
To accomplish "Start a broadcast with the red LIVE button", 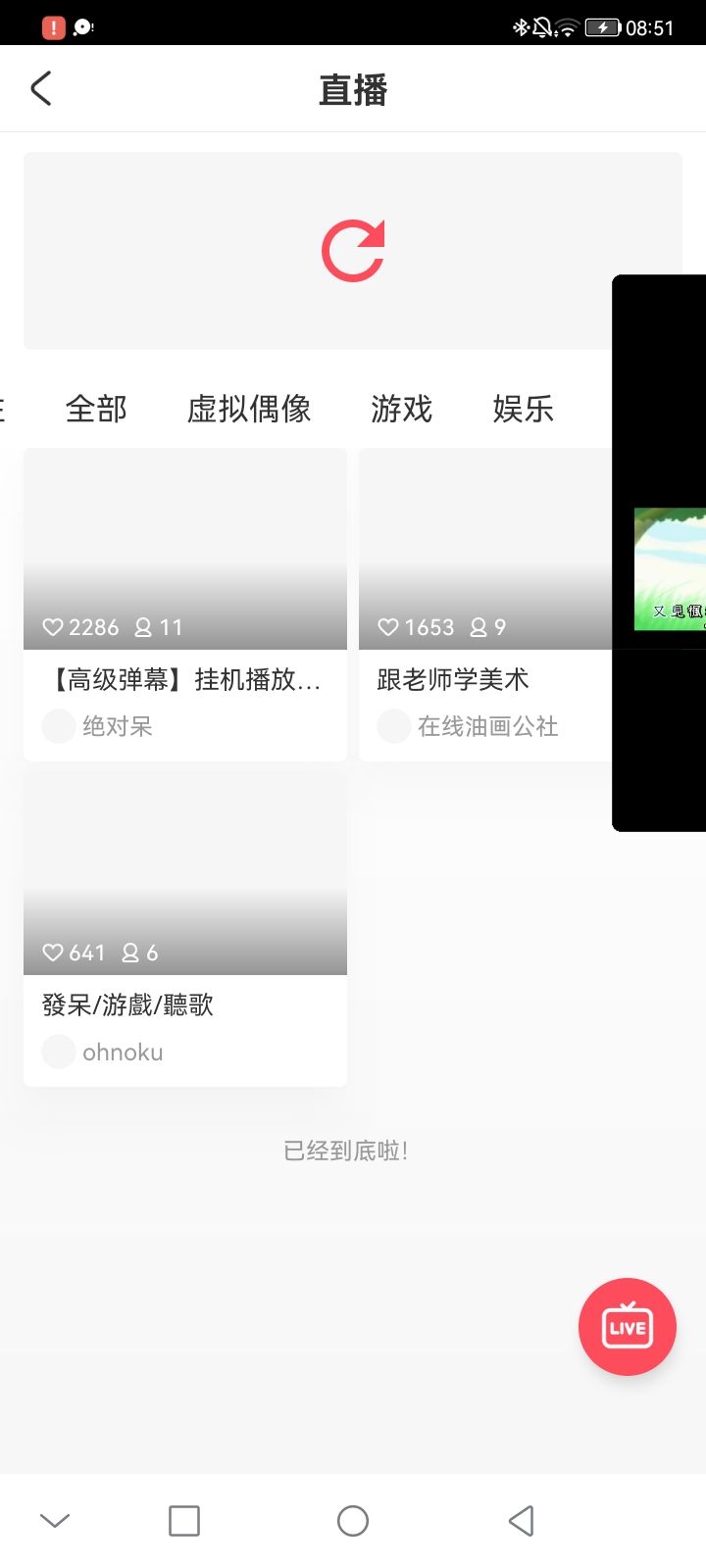I will click(628, 1327).
